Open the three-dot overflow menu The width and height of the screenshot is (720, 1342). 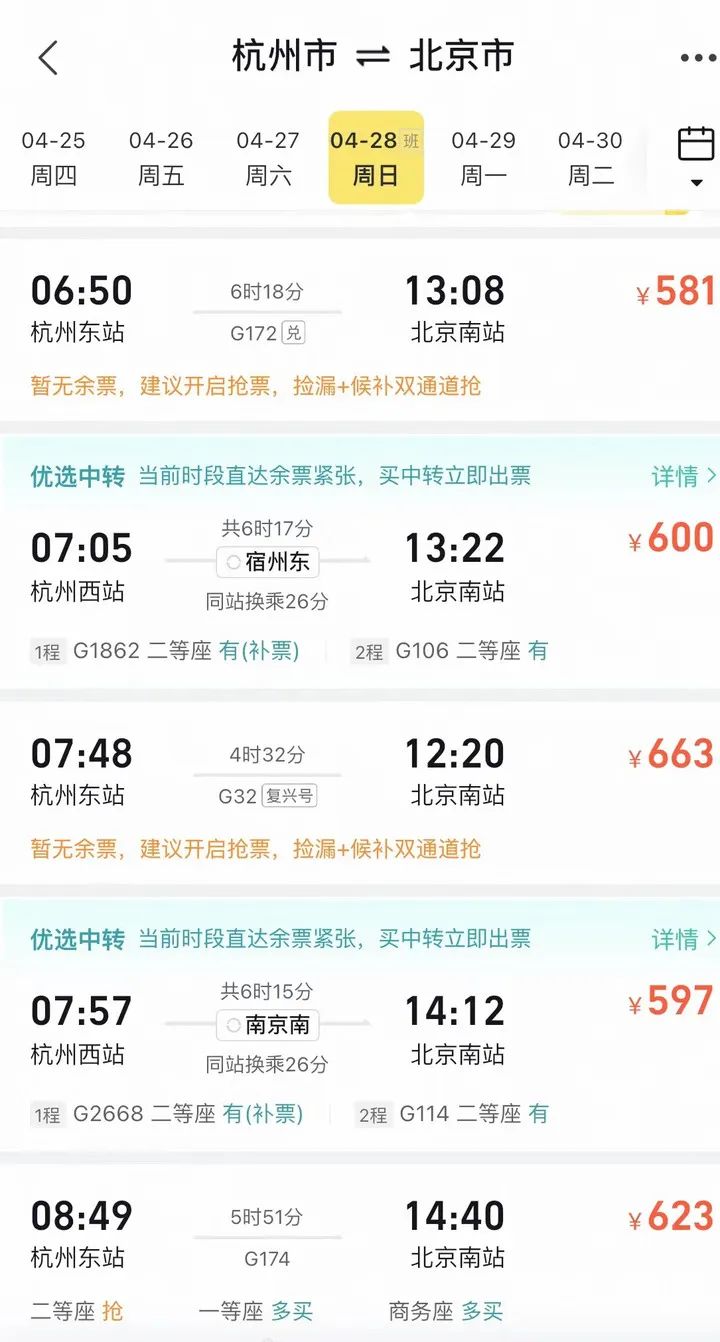[x=698, y=58]
